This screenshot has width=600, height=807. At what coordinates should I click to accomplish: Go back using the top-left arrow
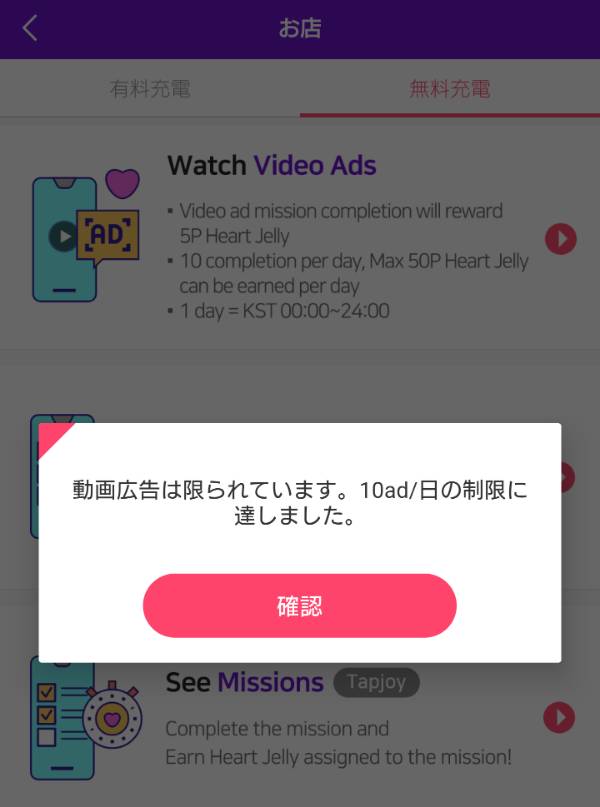(30, 28)
